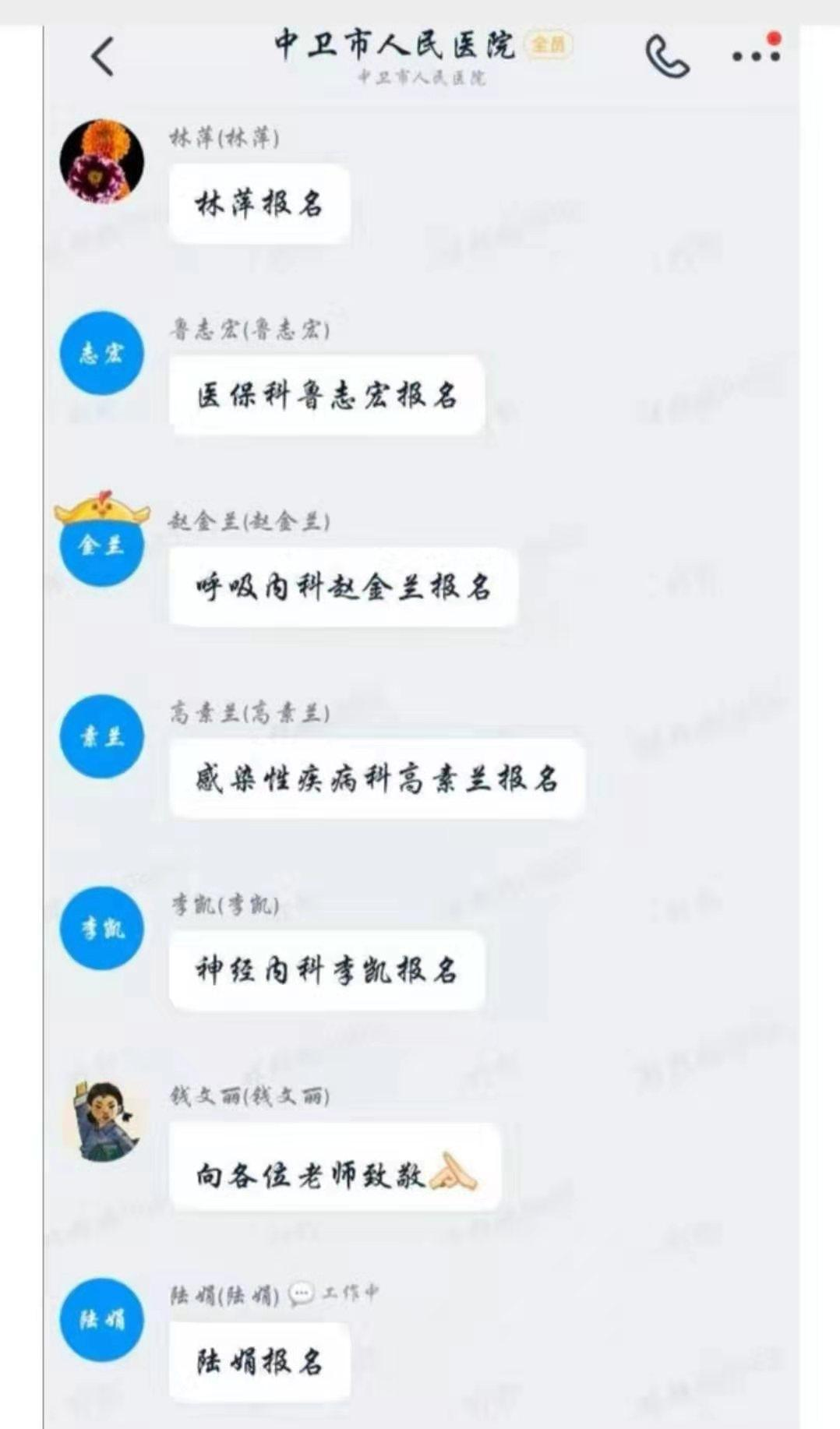Open the three-dot more options menu
This screenshot has width=840, height=1429.
pyautogui.click(x=755, y=55)
